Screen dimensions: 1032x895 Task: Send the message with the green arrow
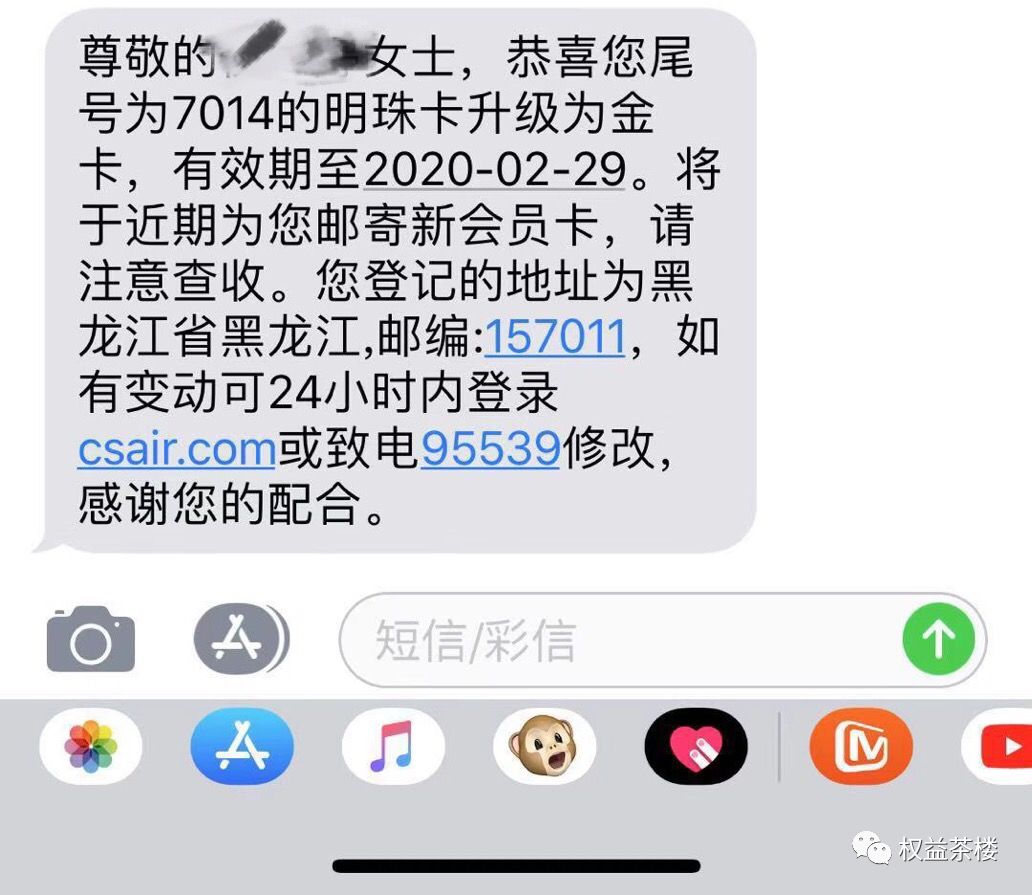click(938, 640)
